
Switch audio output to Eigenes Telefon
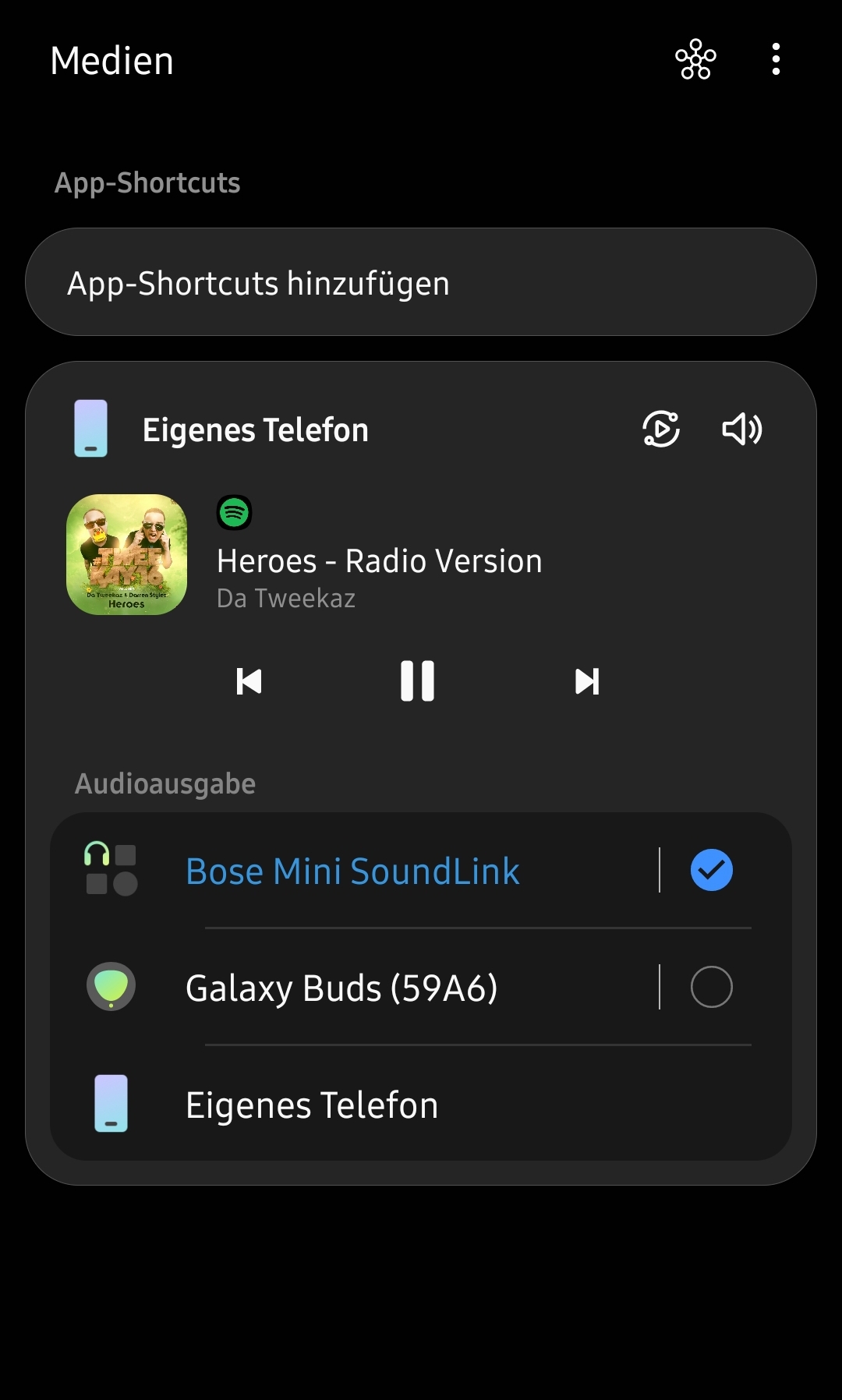click(x=312, y=1105)
